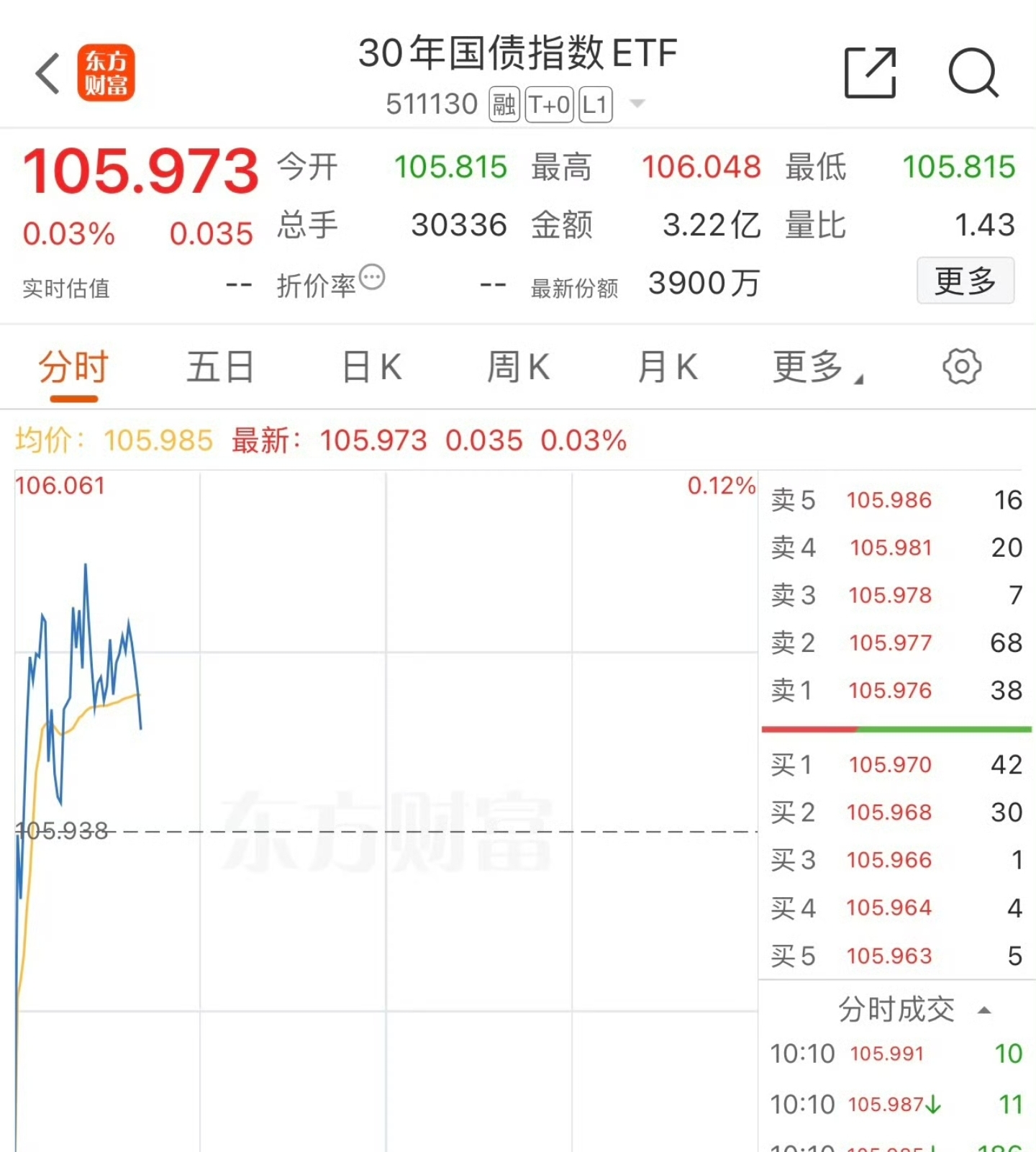Switch to the 分时 chart tab

73,368
